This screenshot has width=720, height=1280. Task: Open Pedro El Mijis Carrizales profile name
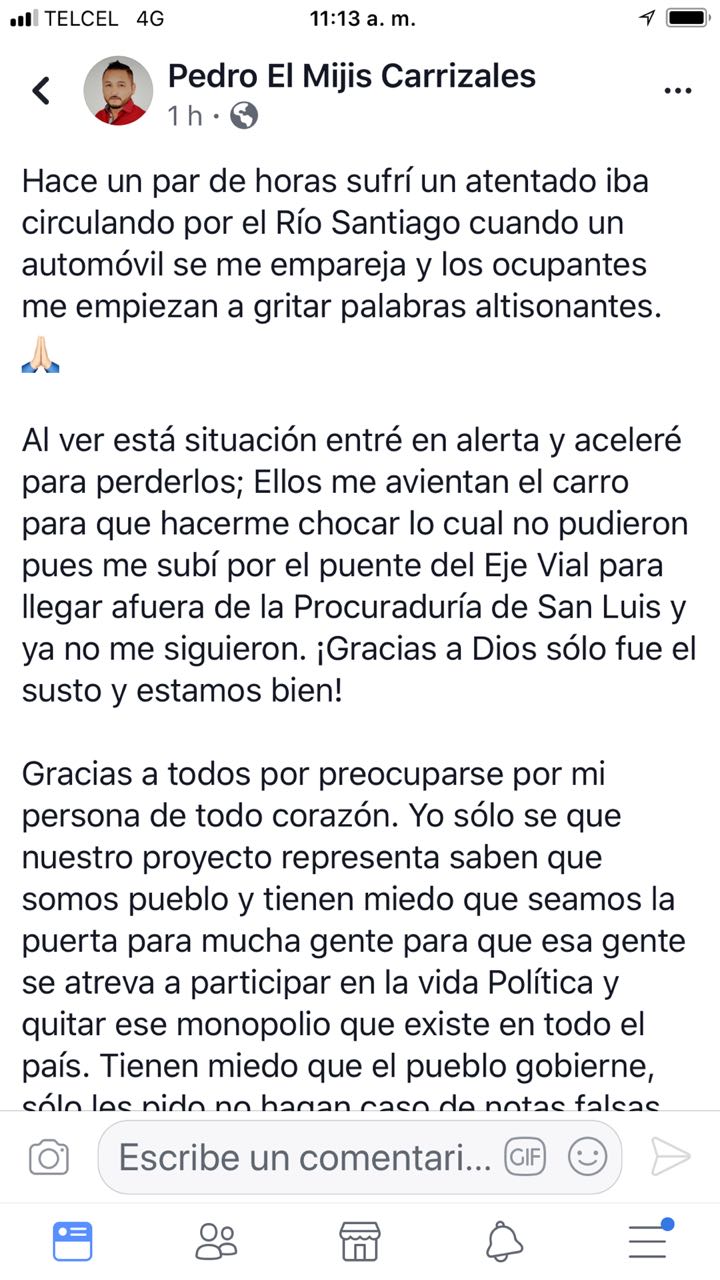tap(351, 75)
